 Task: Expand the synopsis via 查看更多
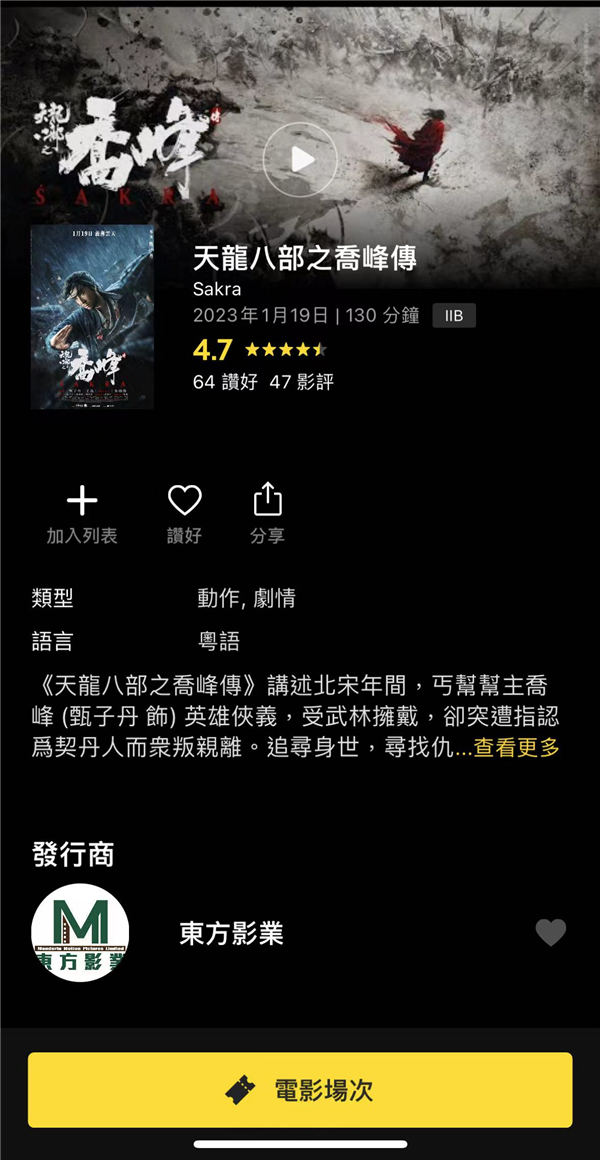(x=516, y=748)
